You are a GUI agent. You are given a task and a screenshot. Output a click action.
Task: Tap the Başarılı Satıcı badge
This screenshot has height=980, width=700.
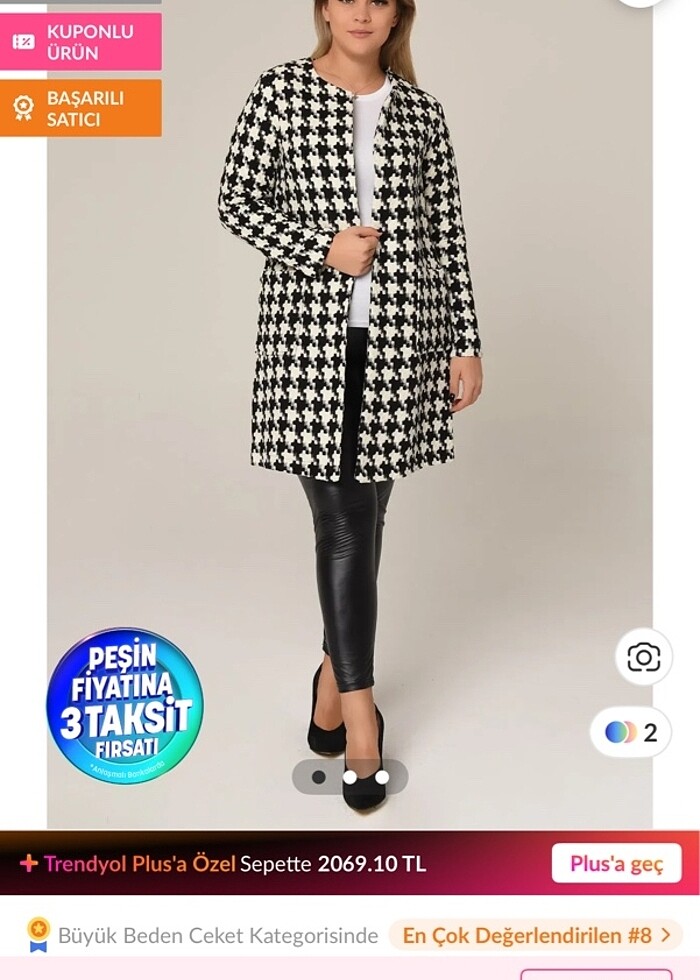80,108
